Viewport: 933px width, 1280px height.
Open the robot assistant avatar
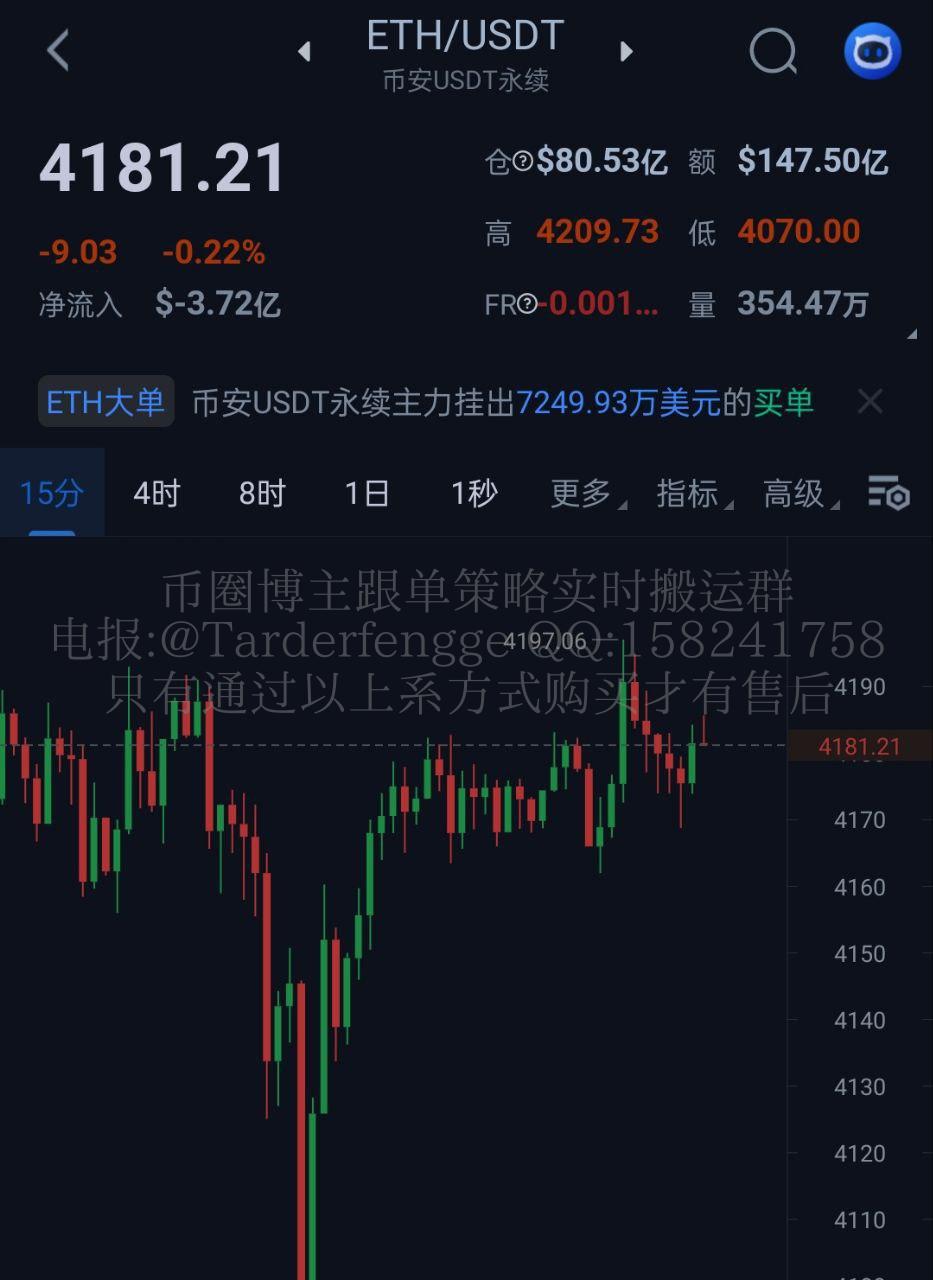pos(872,51)
